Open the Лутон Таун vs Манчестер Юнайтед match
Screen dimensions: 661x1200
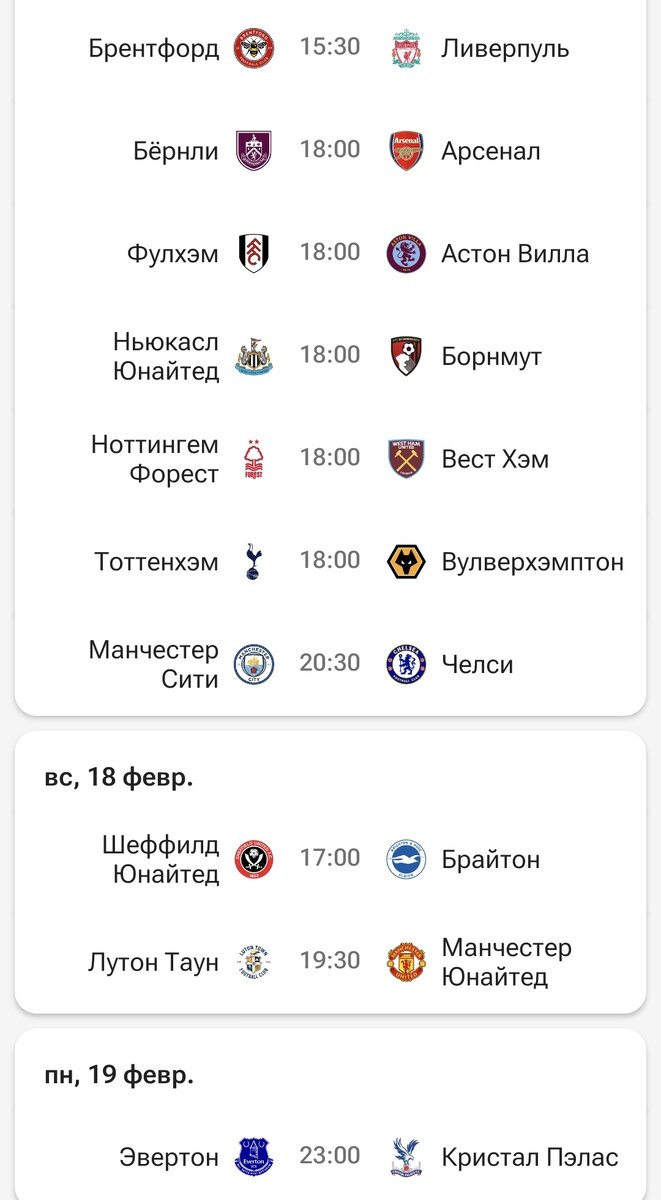[x=330, y=962]
